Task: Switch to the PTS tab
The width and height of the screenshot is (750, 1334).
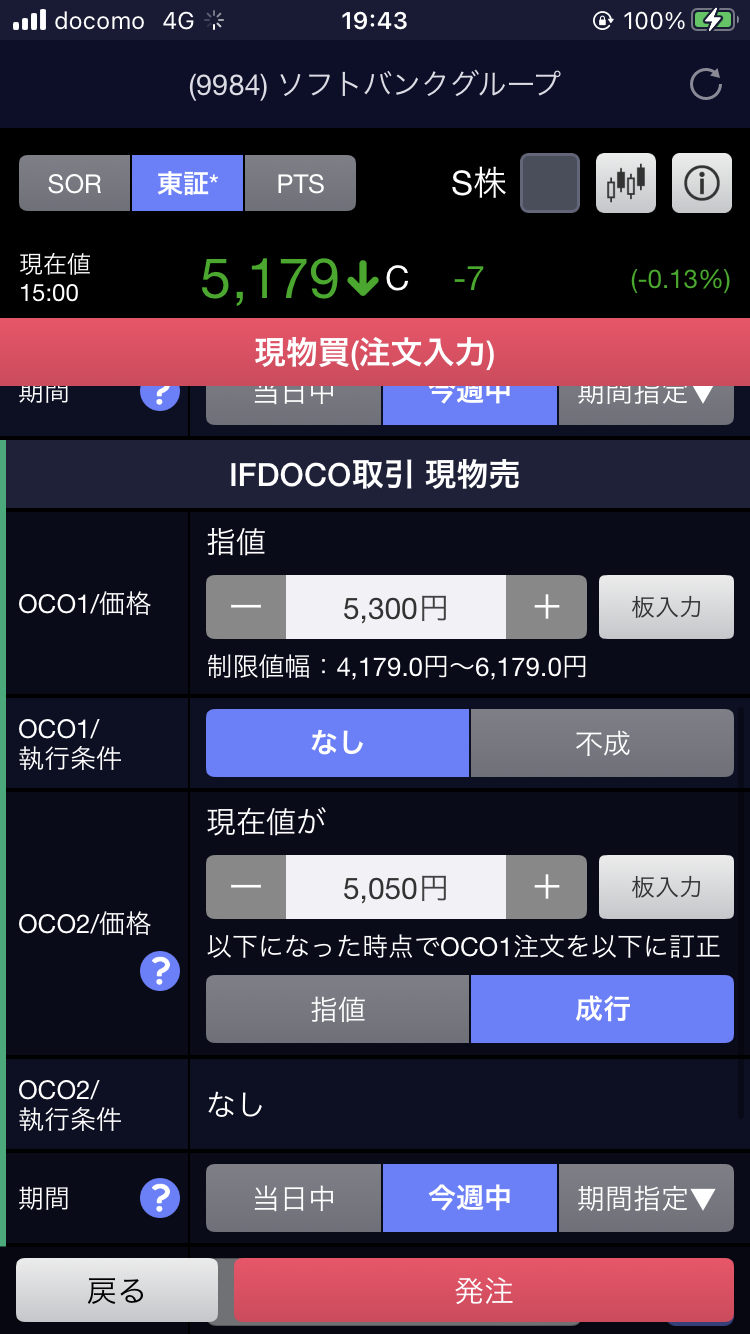Action: coord(300,183)
